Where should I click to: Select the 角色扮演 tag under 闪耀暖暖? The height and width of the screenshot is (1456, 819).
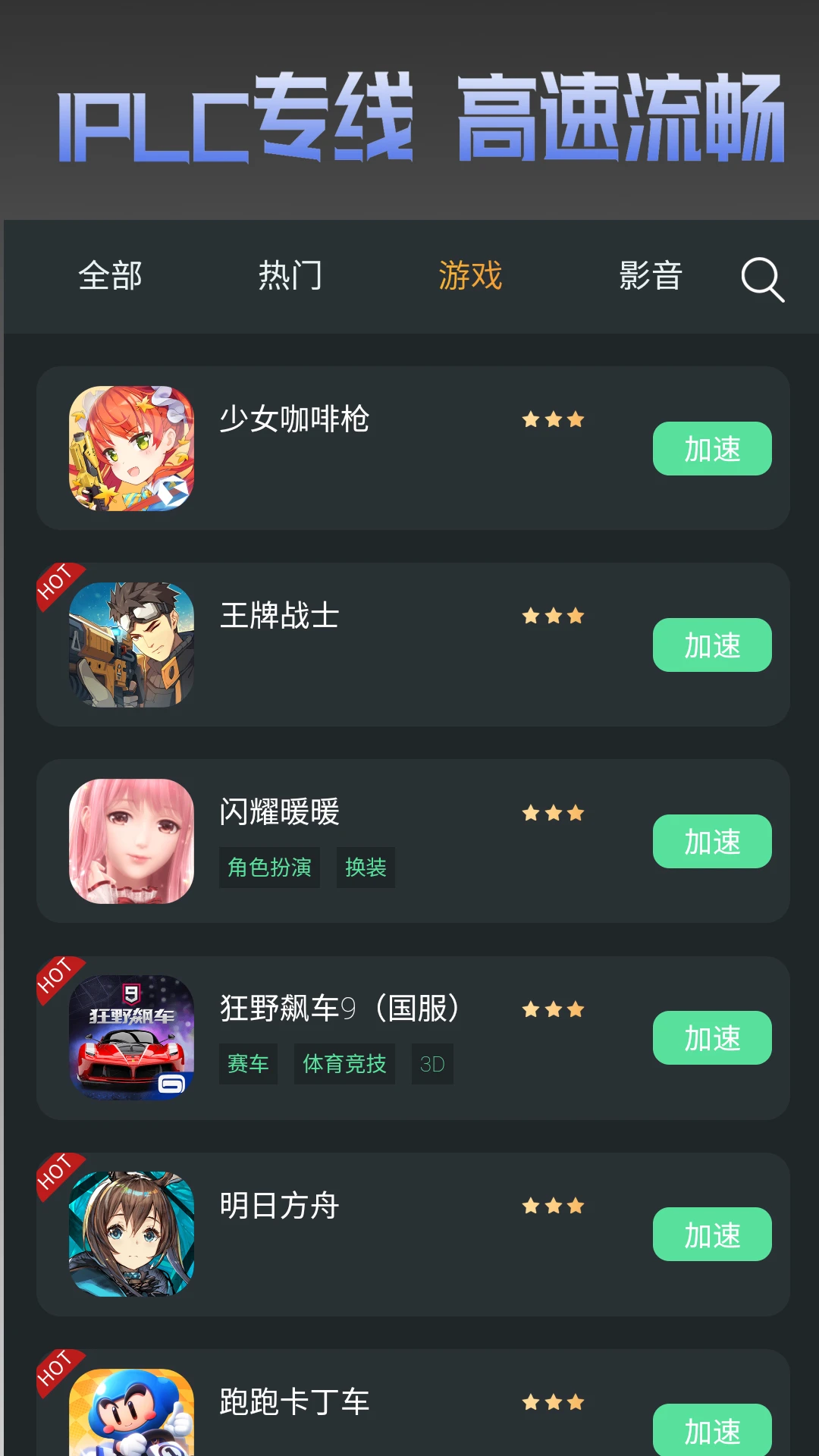coord(269,868)
